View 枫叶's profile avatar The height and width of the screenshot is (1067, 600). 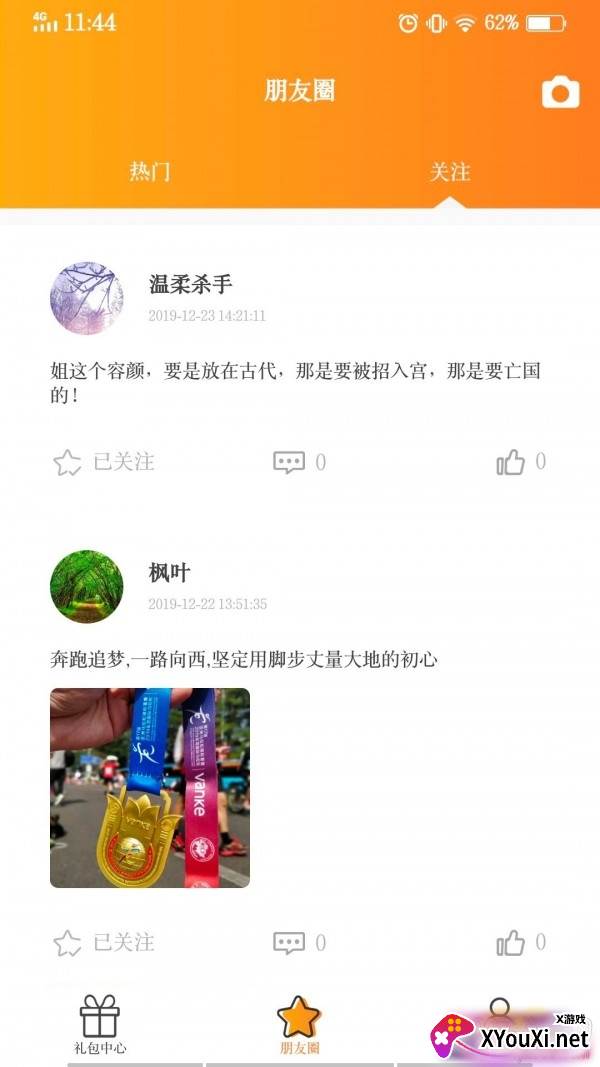[x=87, y=587]
